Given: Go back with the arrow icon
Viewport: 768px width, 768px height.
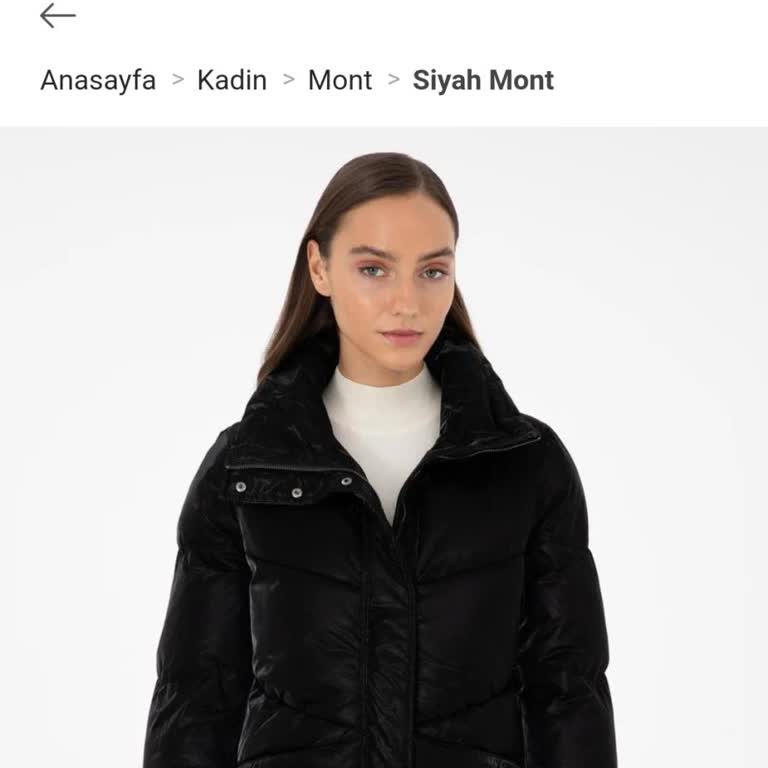Looking at the screenshot, I should click(58, 16).
